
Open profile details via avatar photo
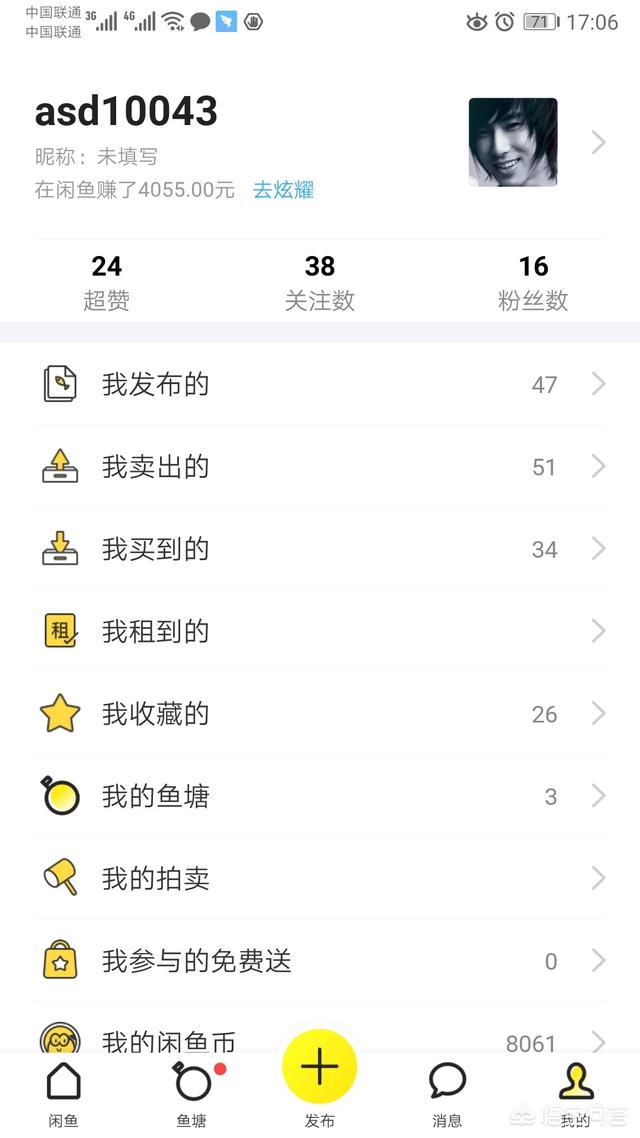click(x=512, y=142)
